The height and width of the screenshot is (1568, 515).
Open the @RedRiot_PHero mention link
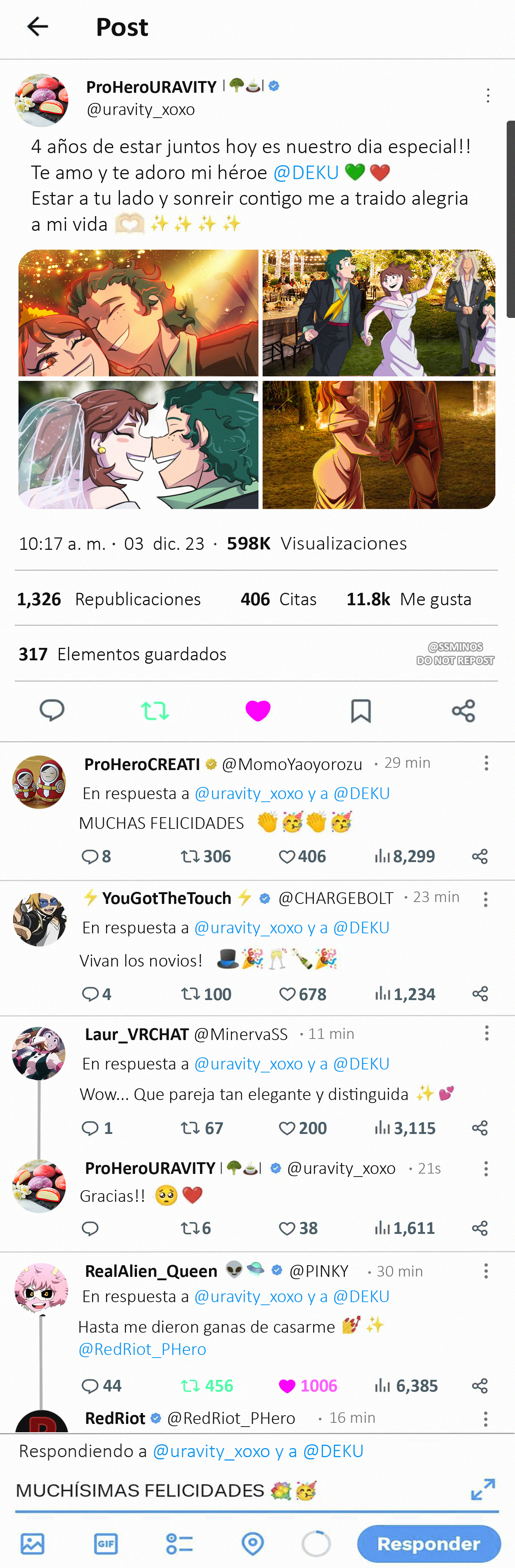(143, 1349)
